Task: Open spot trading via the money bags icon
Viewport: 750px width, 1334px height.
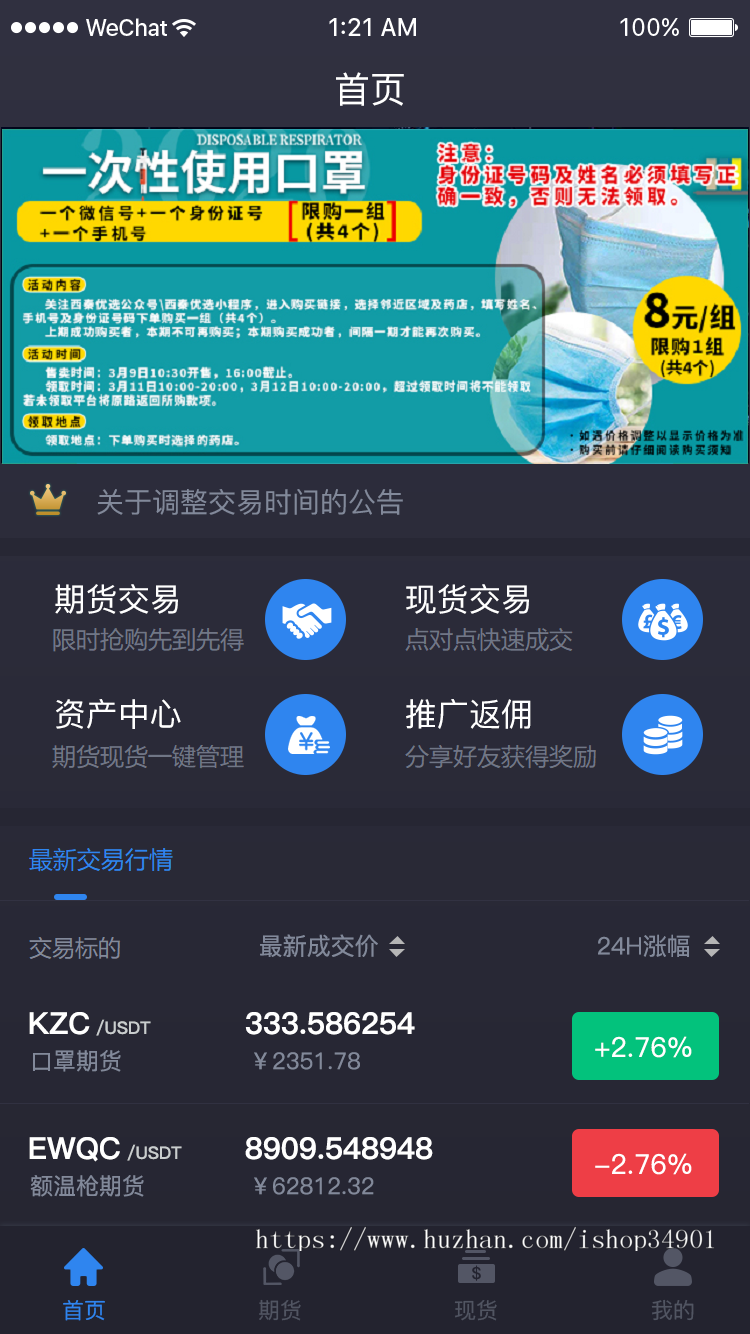Action: pos(662,619)
